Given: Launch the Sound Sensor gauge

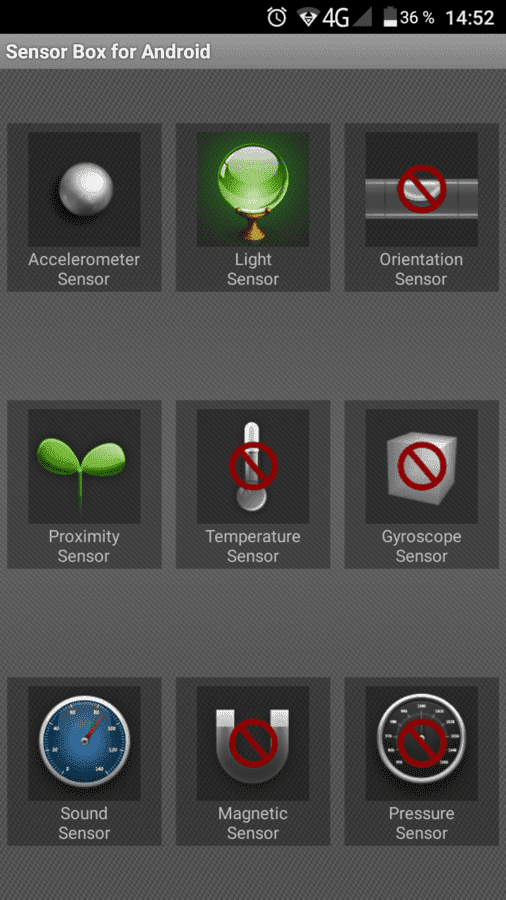Looking at the screenshot, I should (84, 761).
